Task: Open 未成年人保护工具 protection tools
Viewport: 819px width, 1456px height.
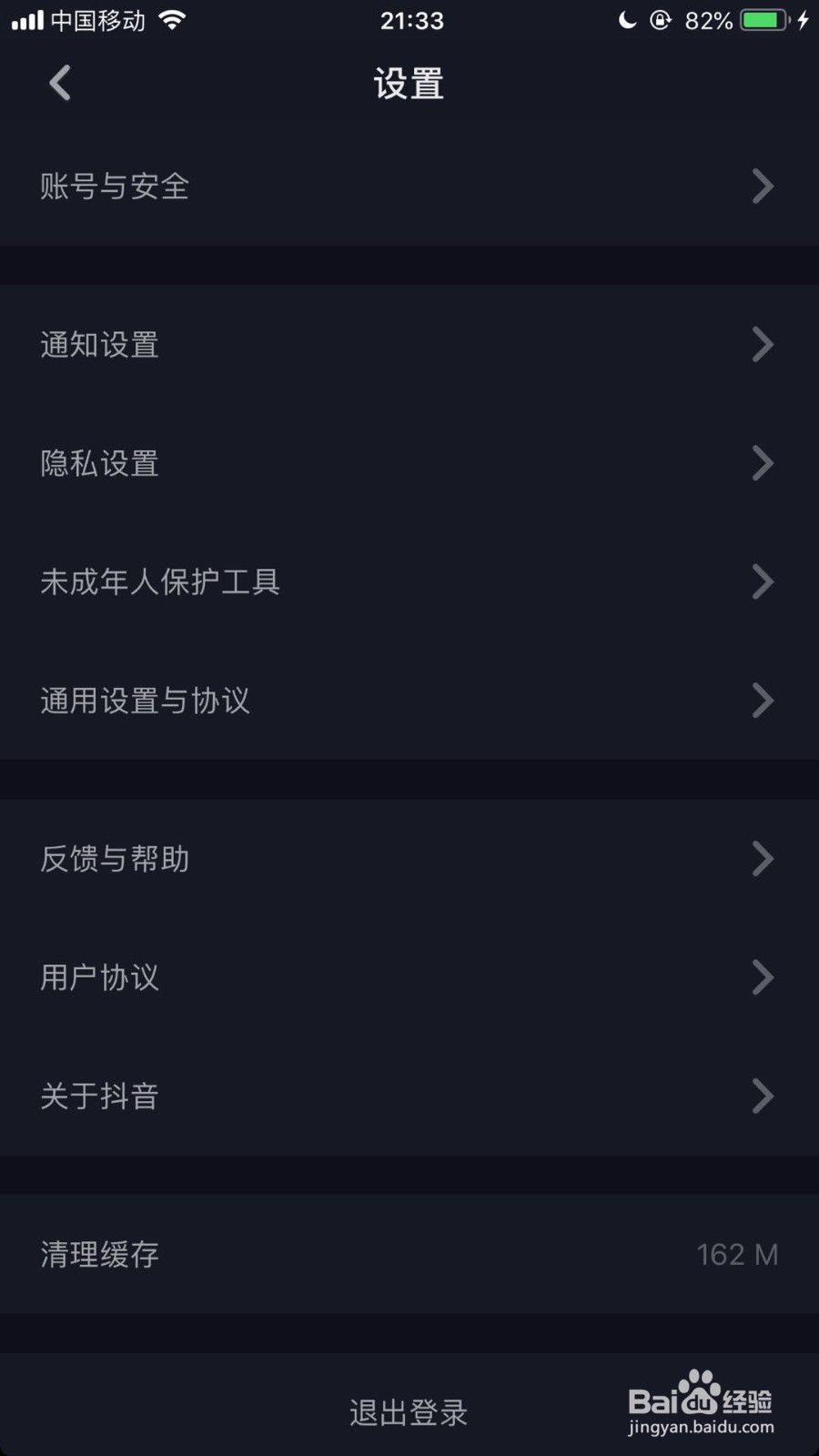Action: [x=160, y=581]
